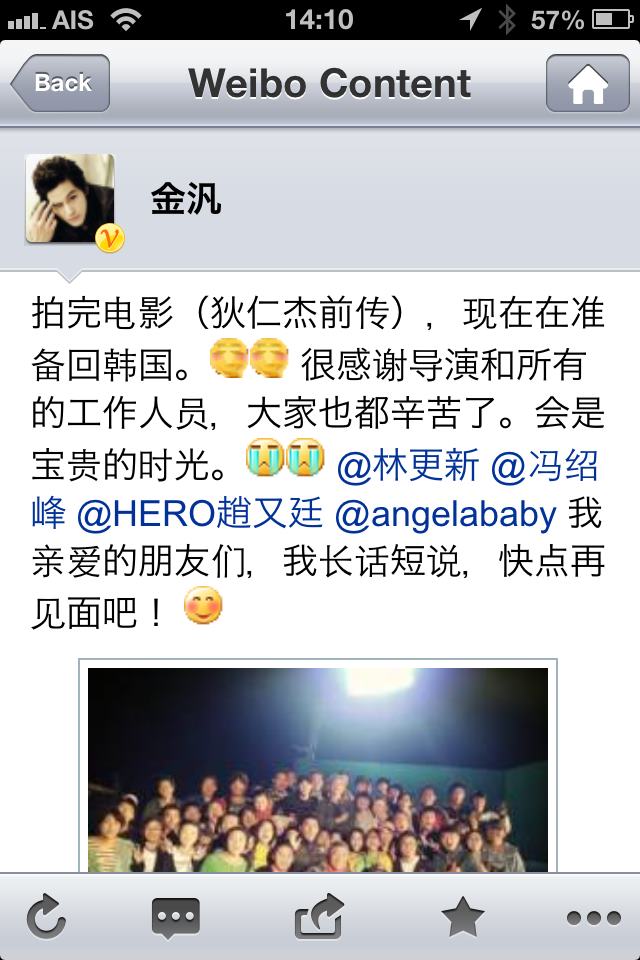The width and height of the screenshot is (640, 960).
Task: Open the @林更新 mention link
Action: 408,466
